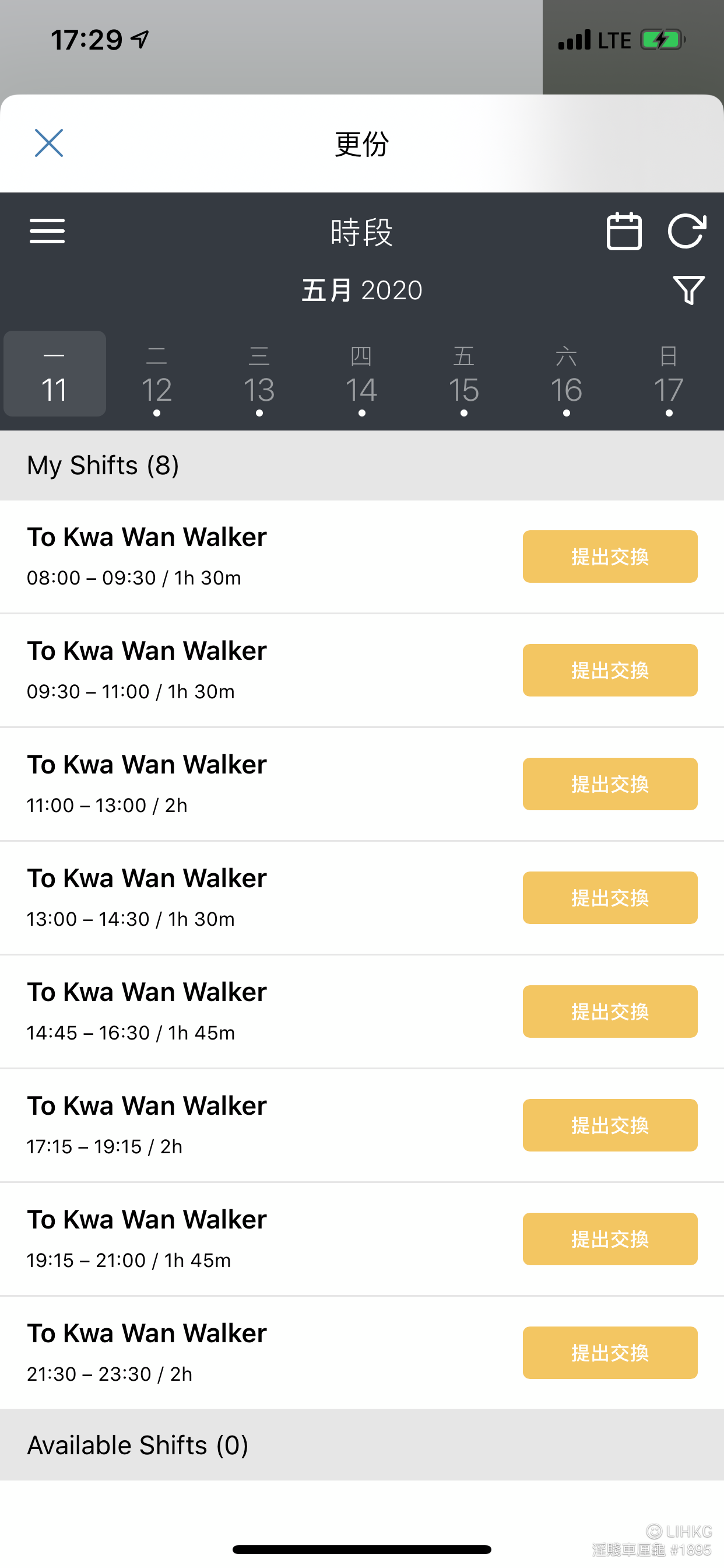This screenshot has height=1568, width=724.
Task: Refresh the shift list
Action: coord(687,230)
